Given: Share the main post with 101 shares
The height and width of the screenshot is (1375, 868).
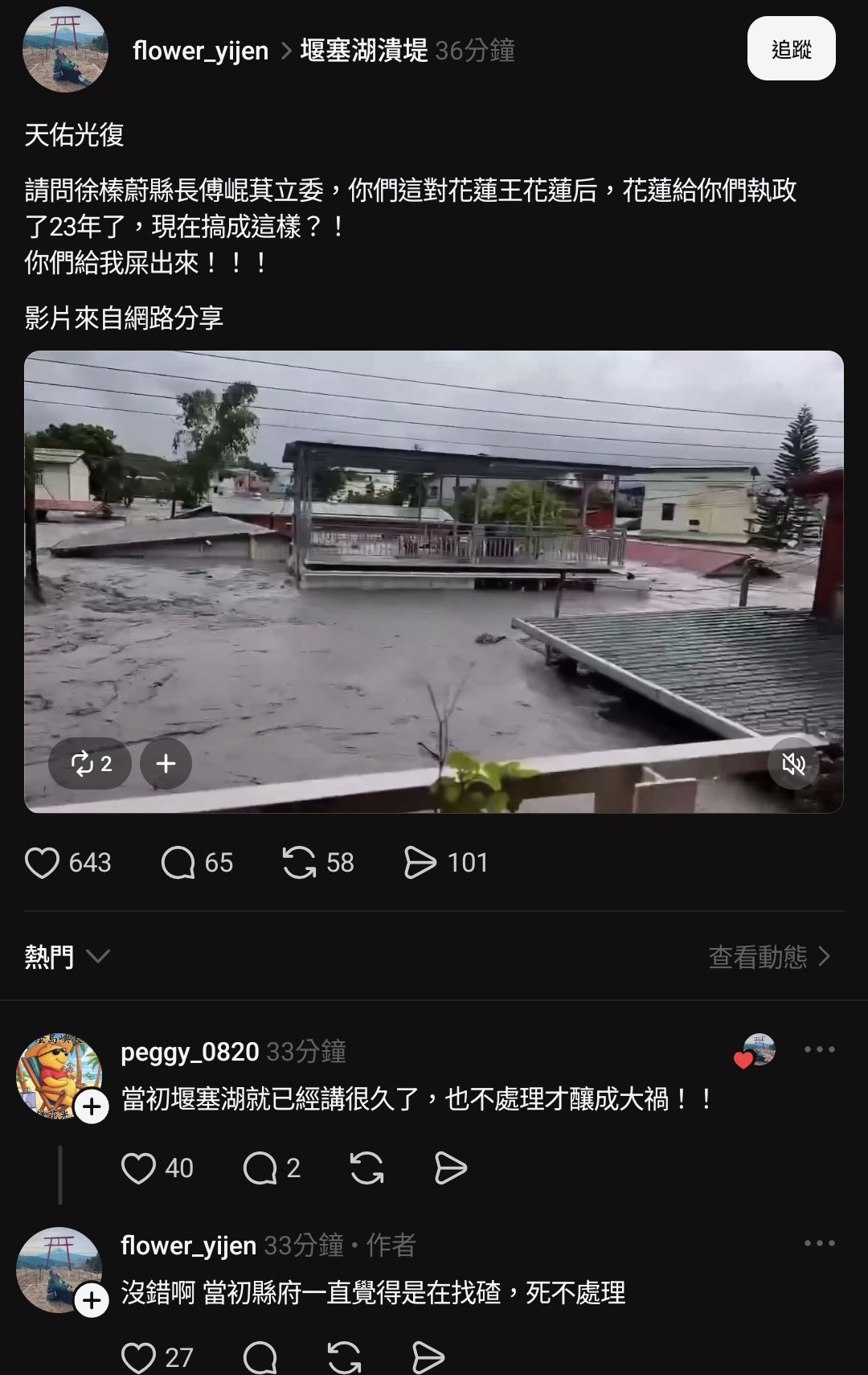Looking at the screenshot, I should (x=420, y=862).
